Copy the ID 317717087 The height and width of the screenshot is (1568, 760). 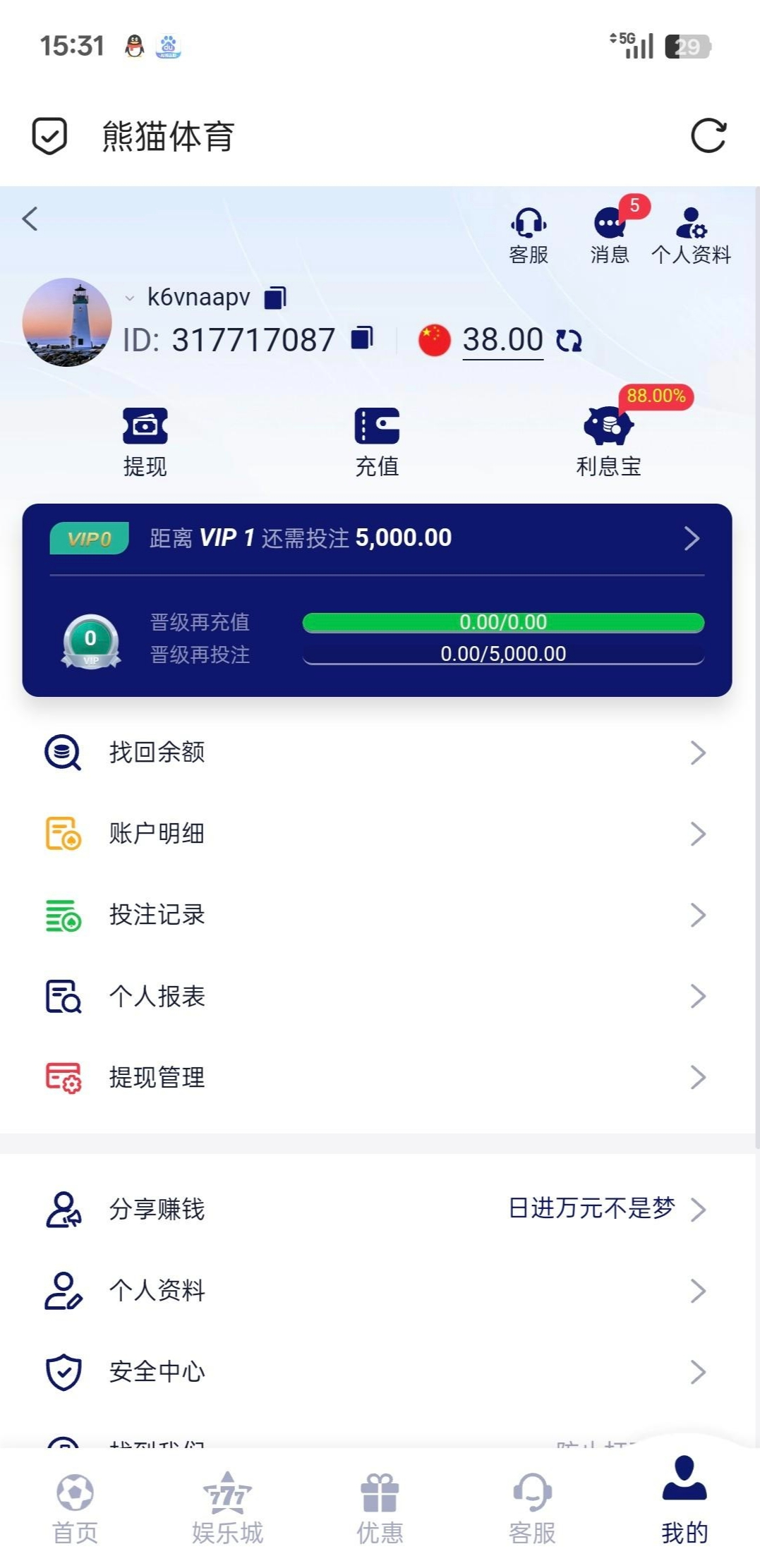coord(362,338)
